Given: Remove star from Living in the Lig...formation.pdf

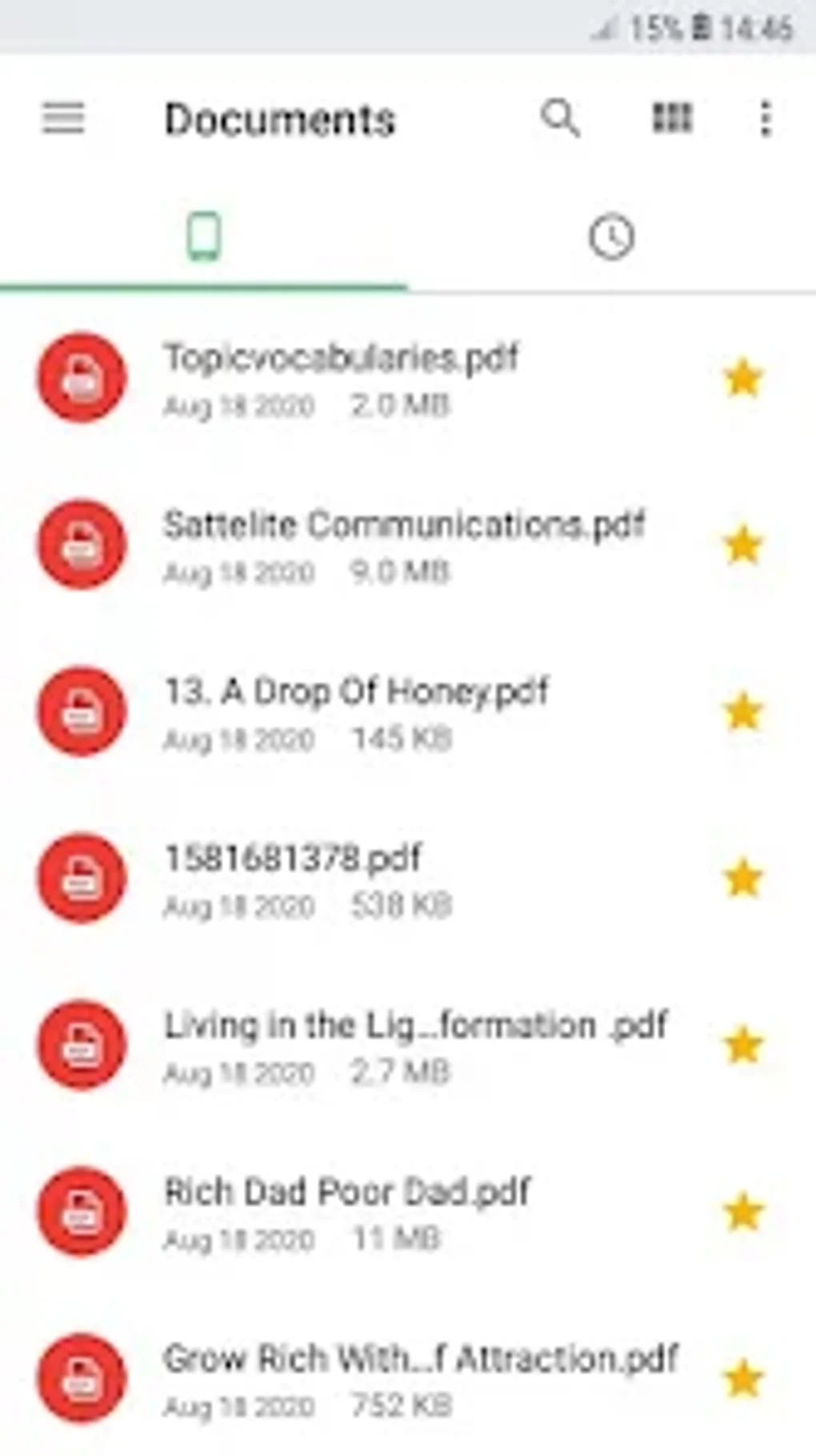Looking at the screenshot, I should point(743,1045).
